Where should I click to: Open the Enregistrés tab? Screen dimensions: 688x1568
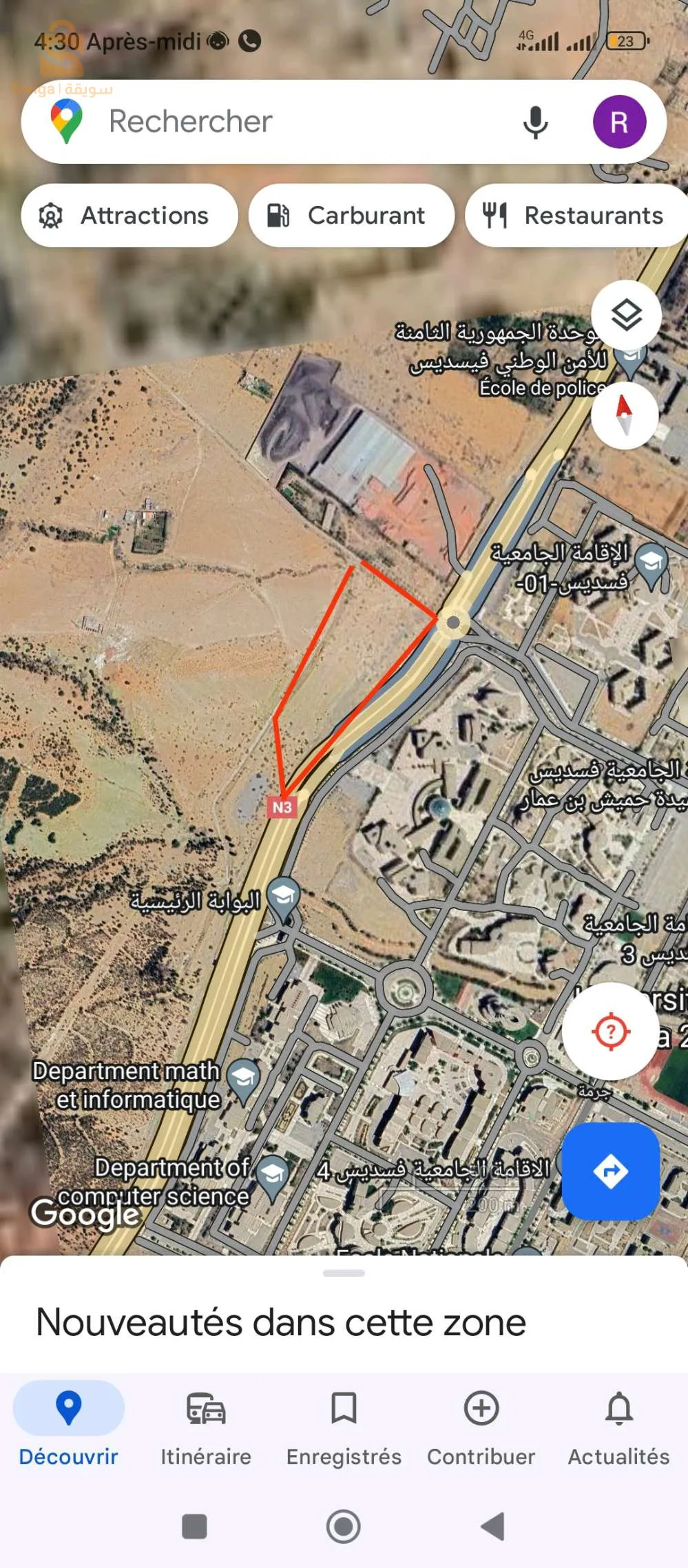pyautogui.click(x=344, y=1426)
